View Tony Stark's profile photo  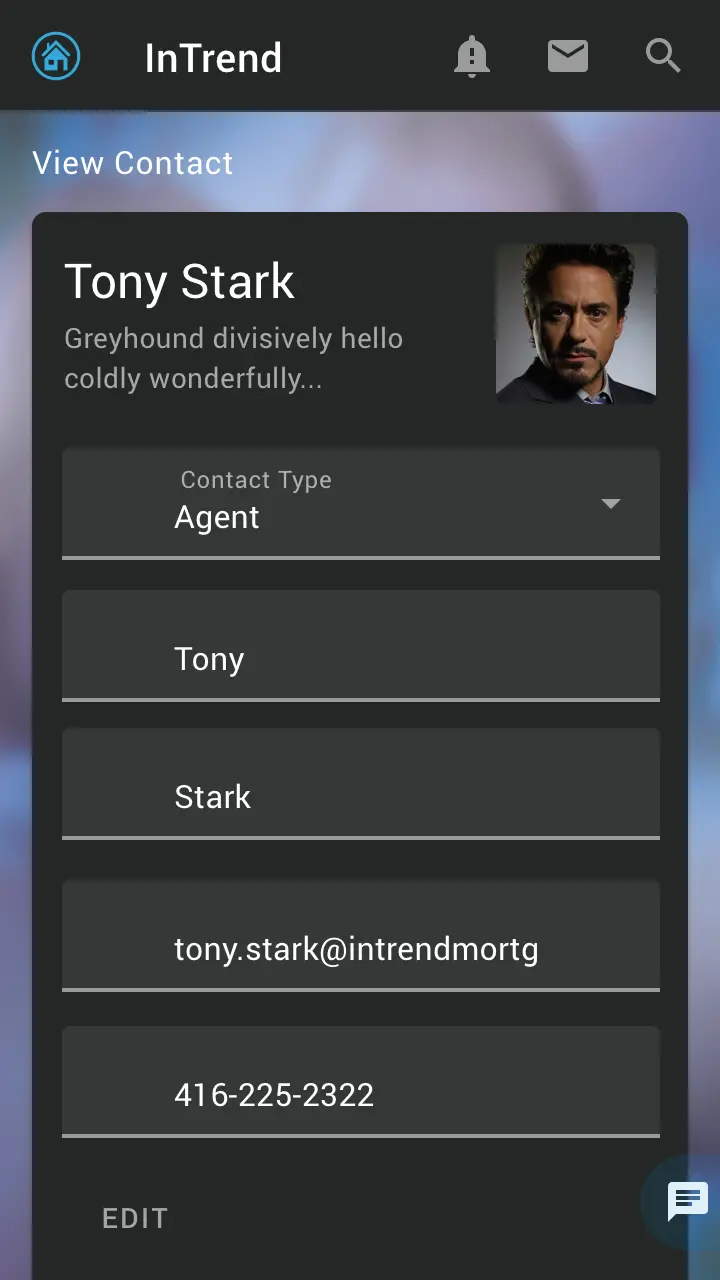576,324
